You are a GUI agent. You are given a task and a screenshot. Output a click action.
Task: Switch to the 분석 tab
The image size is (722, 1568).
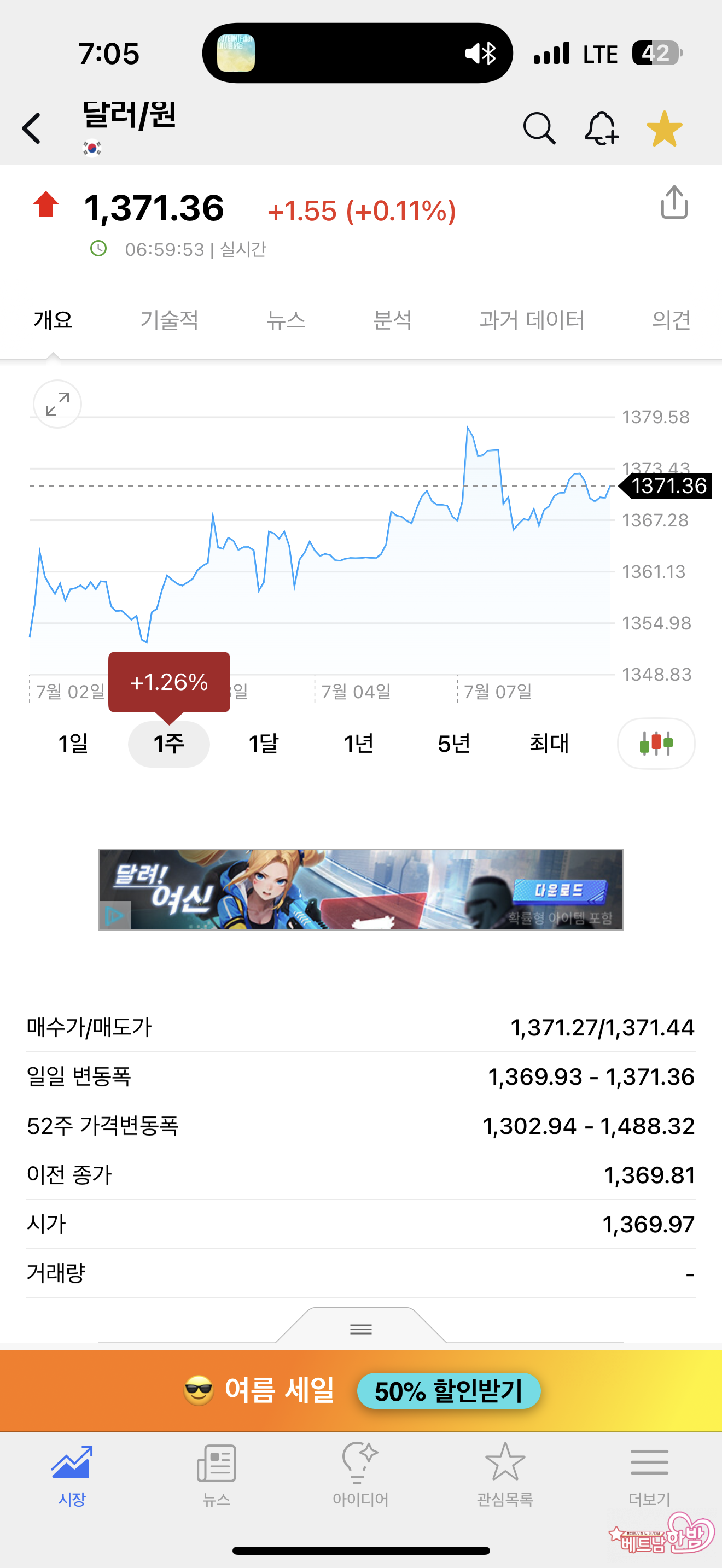coord(393,320)
